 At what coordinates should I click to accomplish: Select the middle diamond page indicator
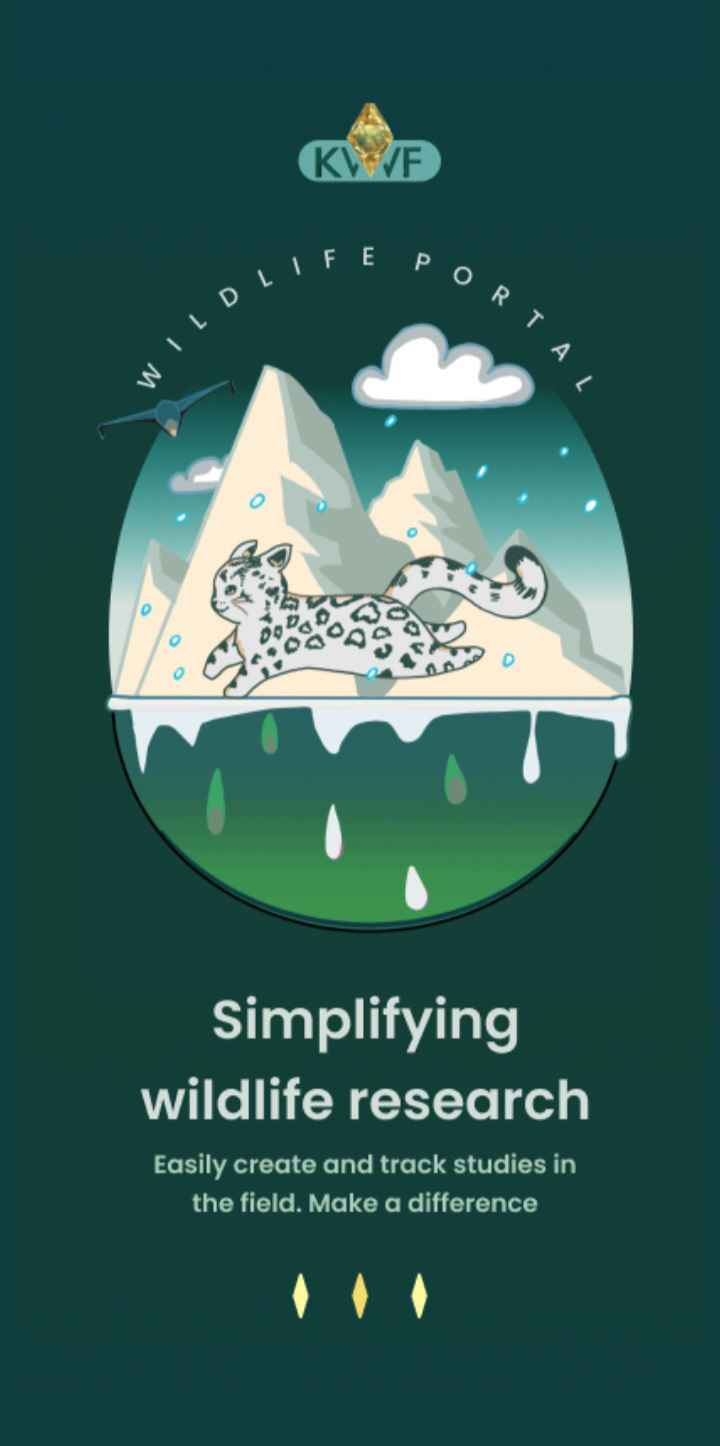359,1296
